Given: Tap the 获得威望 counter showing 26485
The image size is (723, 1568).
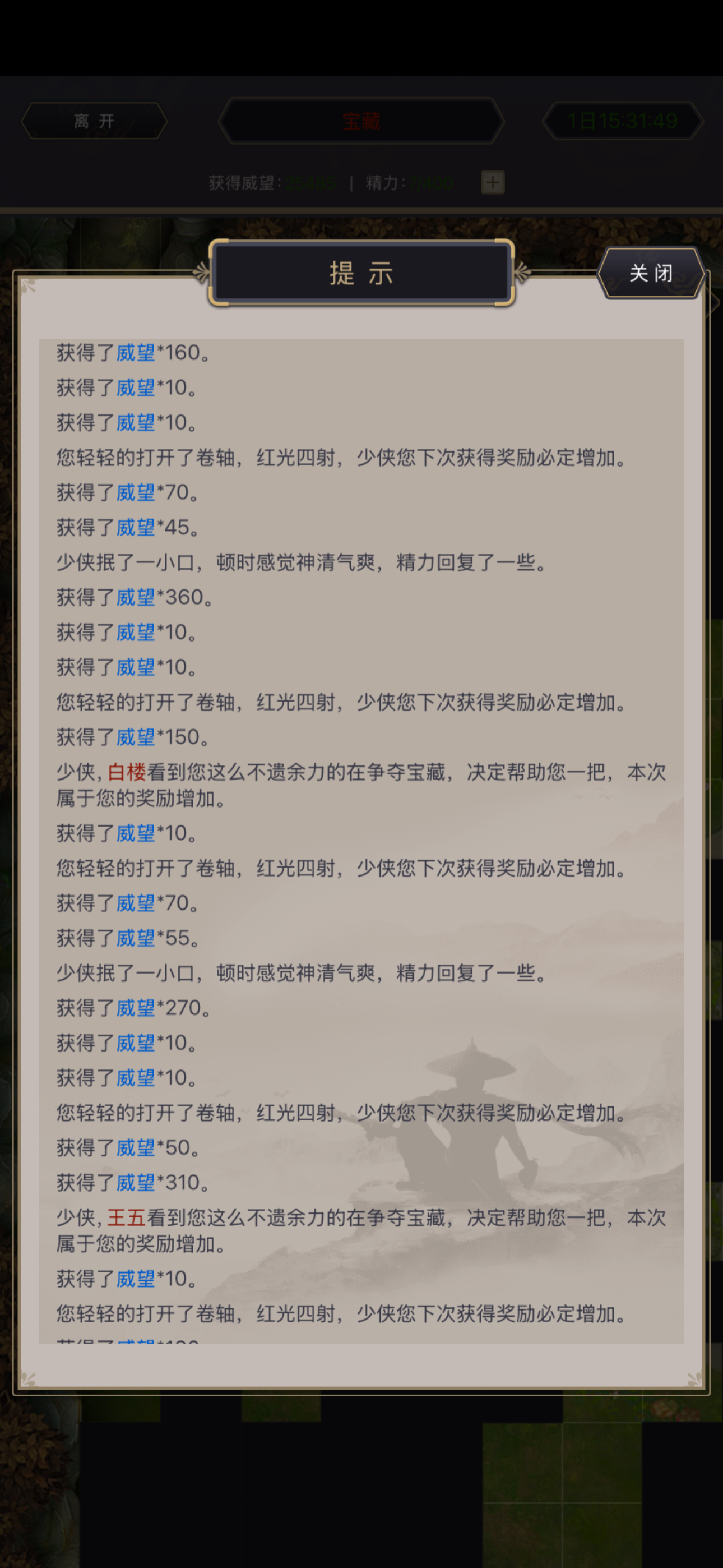Looking at the screenshot, I should pyautogui.click(x=271, y=182).
